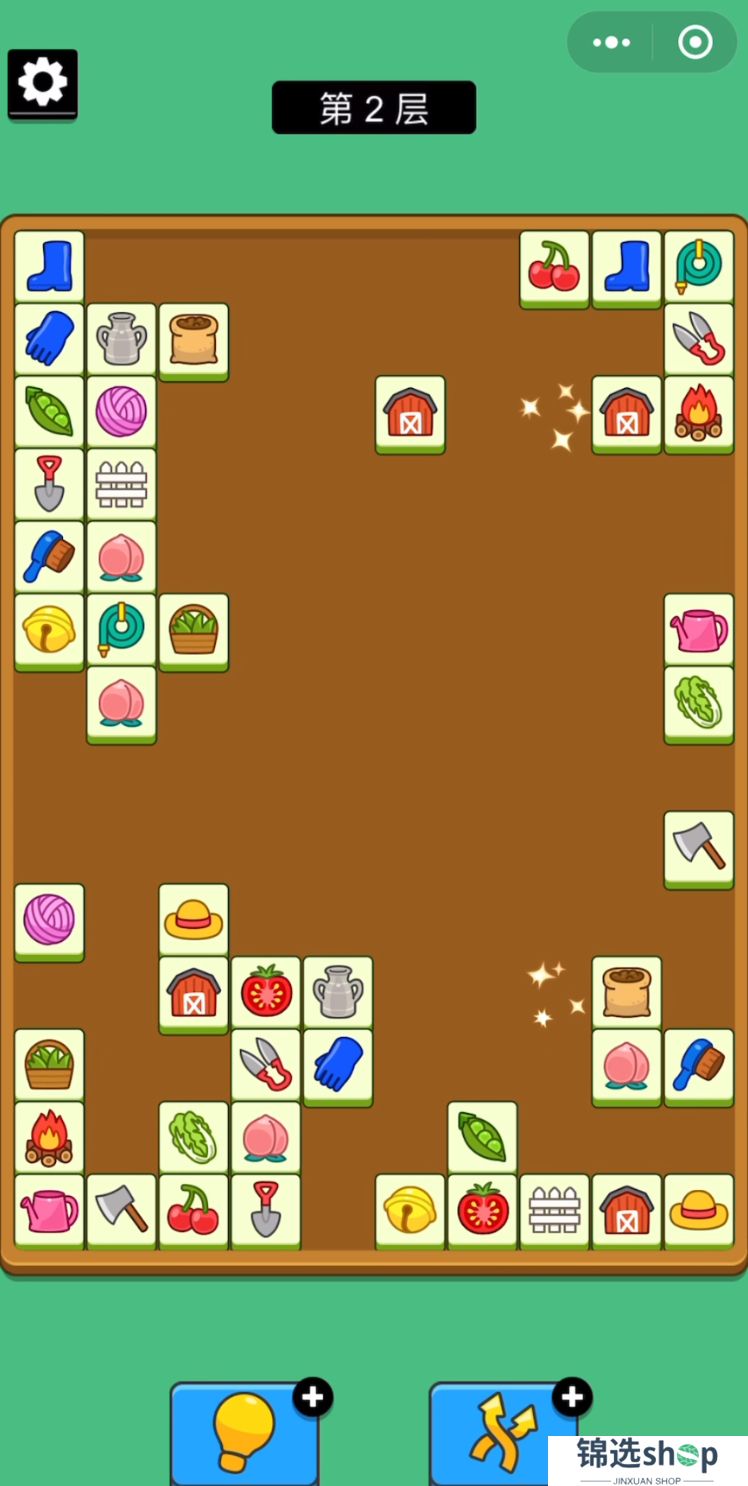
Task: Open the settings gear
Action: point(42,83)
